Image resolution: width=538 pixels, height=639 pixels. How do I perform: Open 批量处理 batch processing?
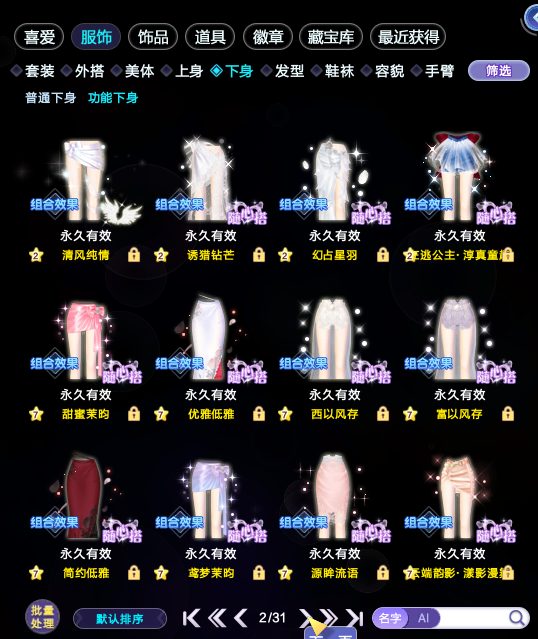pos(42,617)
